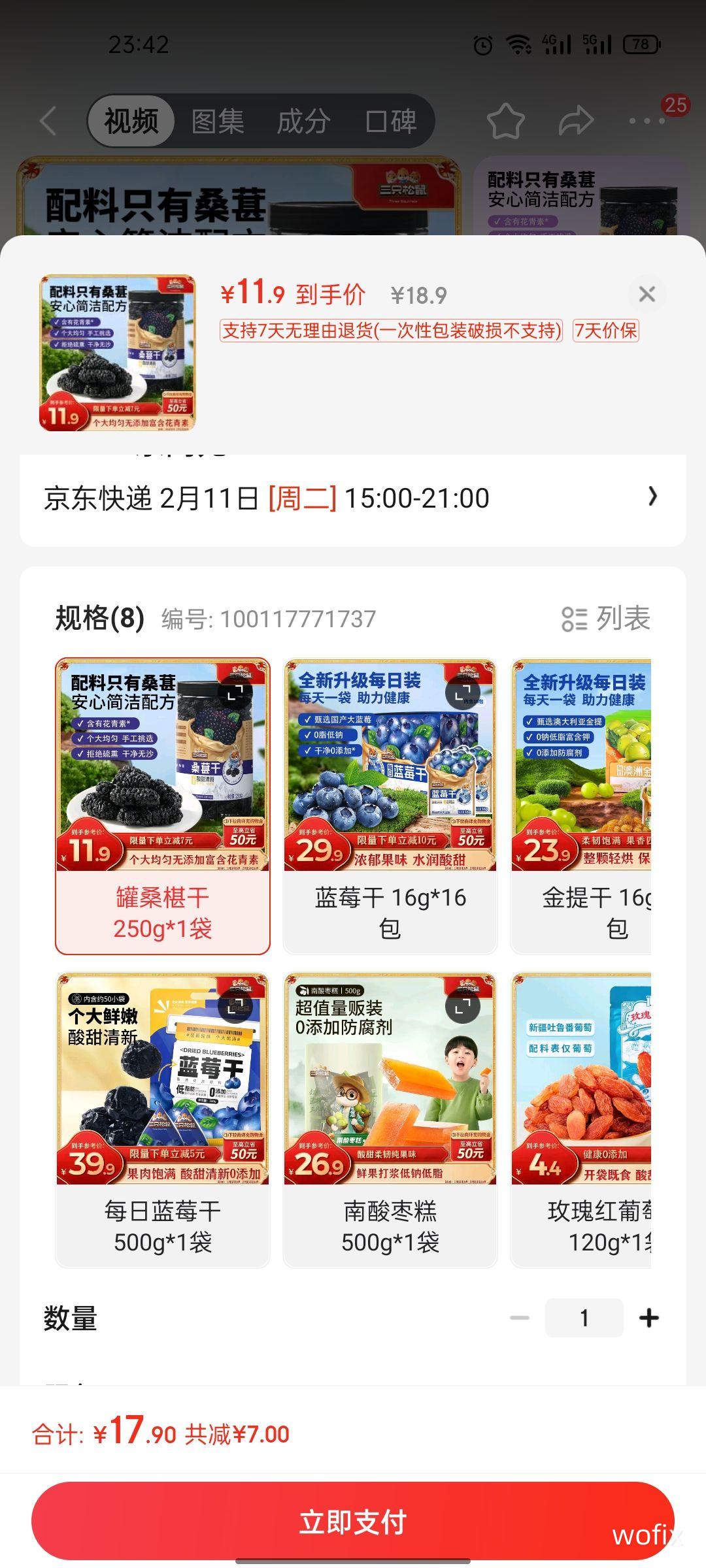Select 每日蓝莓干 500g*1袋 option

[x=163, y=1120]
